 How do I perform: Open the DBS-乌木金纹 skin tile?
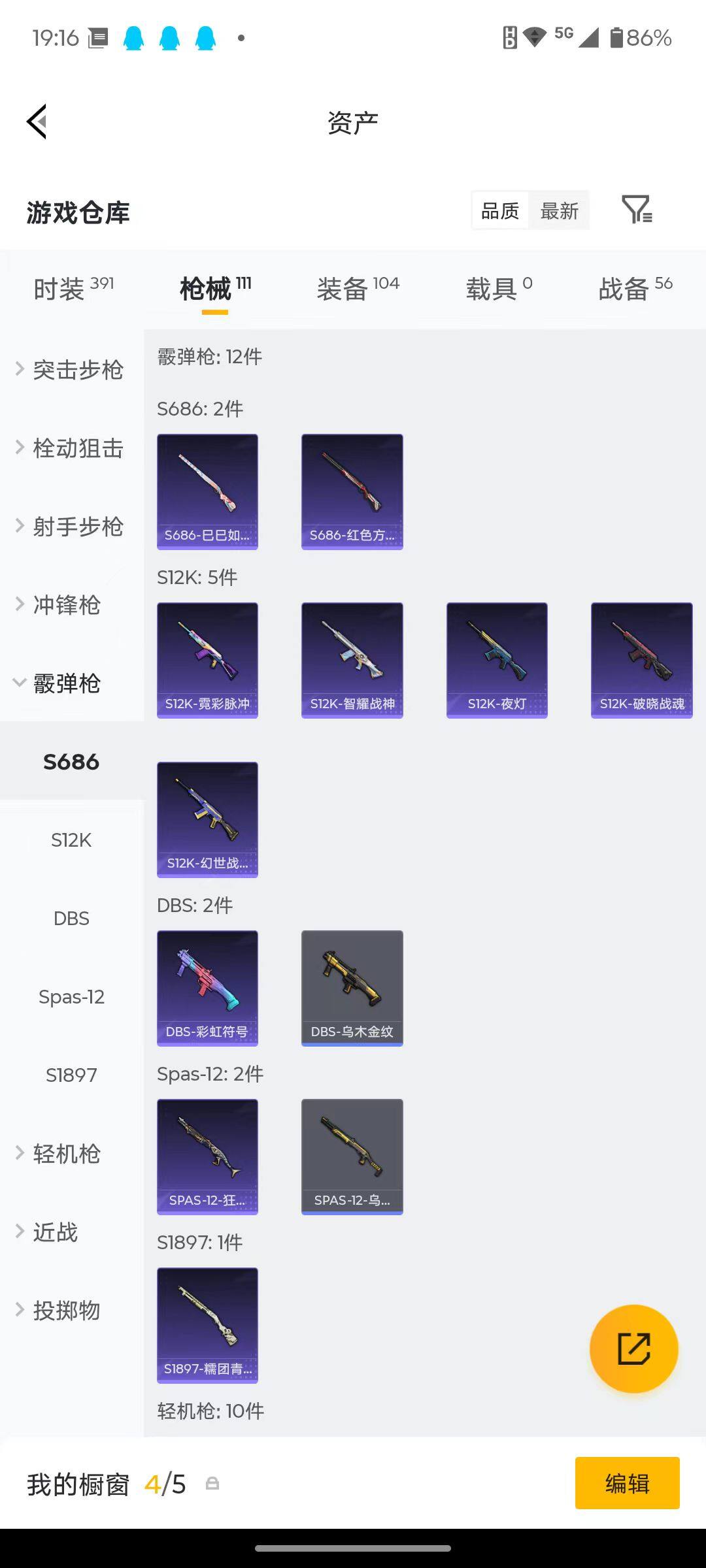[352, 988]
